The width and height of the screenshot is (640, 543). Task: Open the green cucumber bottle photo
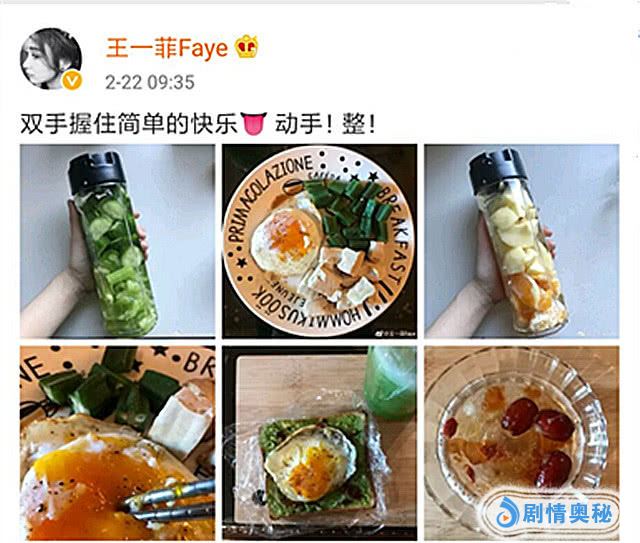(116, 241)
